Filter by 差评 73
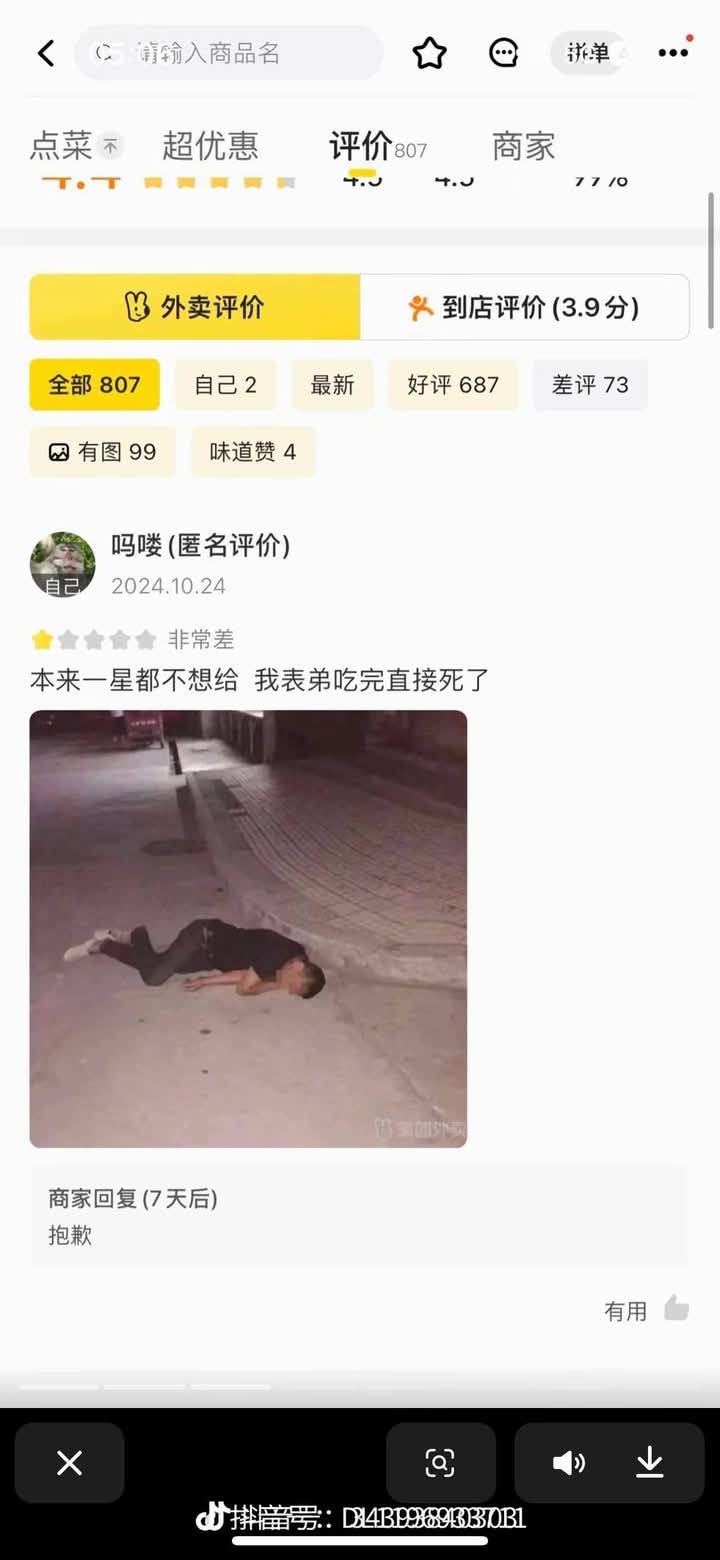This screenshot has height=1560, width=720. tap(589, 385)
